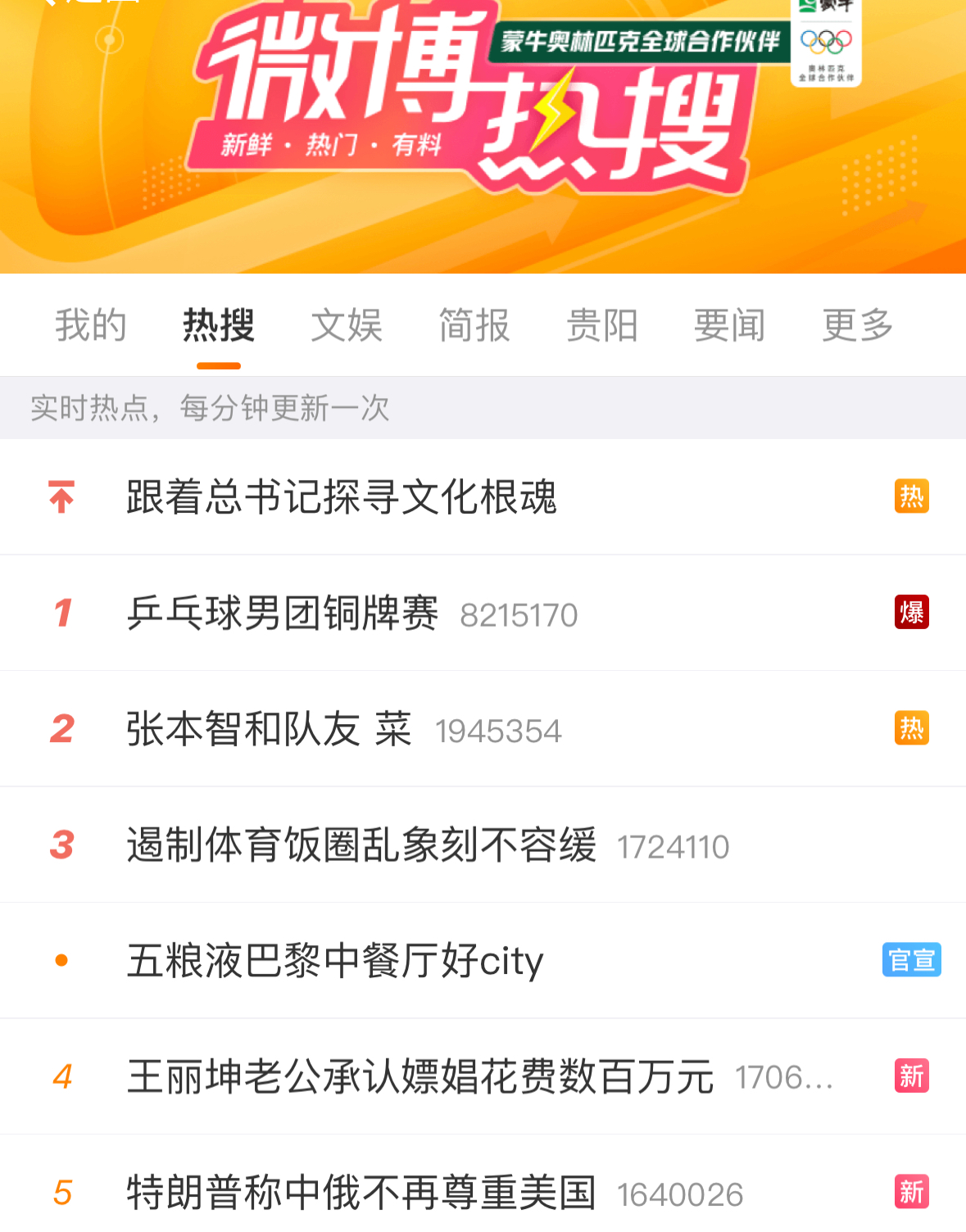Viewport: 966px width, 1232px height.
Task: View topic 特朗普称中俄不再尊重美国
Action: coord(361,1193)
